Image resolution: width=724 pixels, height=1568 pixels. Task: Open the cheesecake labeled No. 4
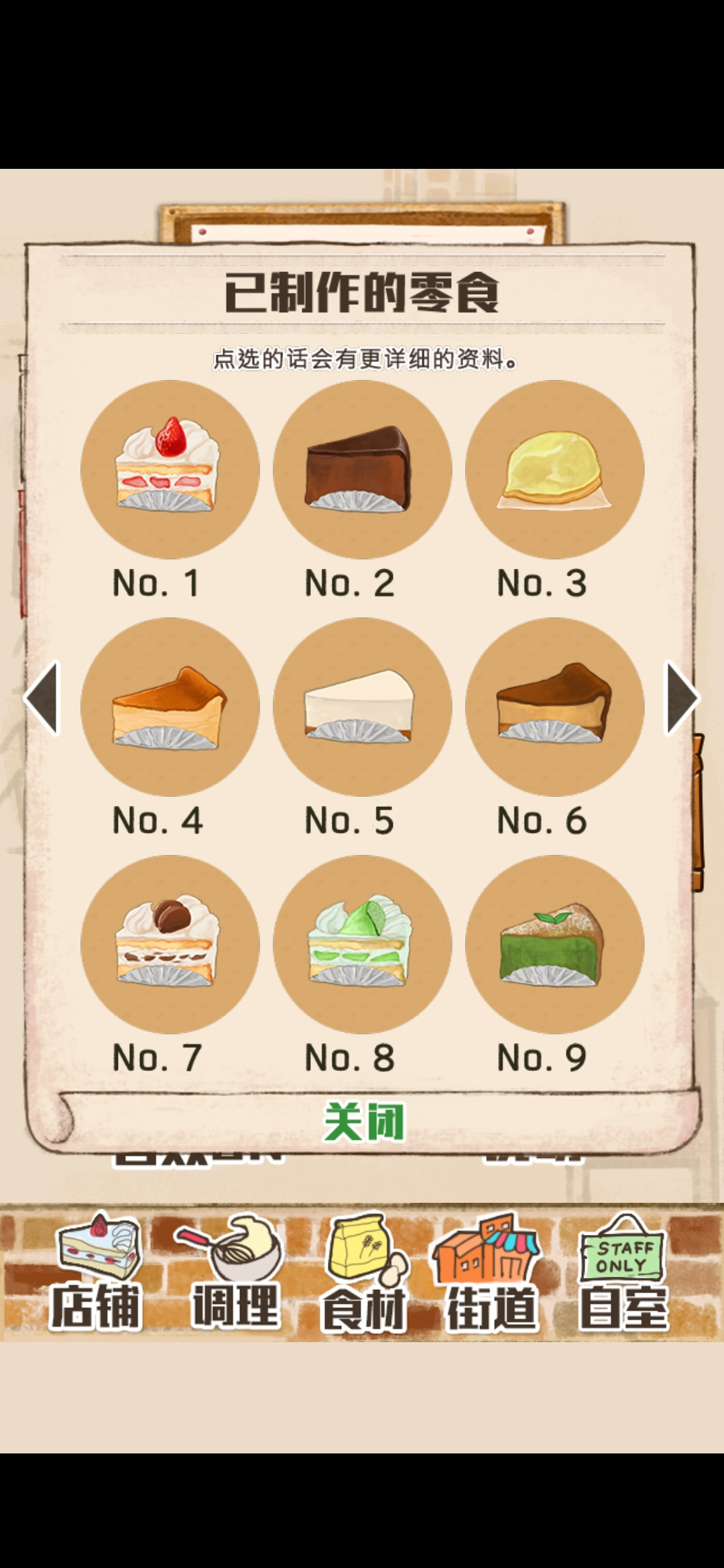pyautogui.click(x=170, y=707)
